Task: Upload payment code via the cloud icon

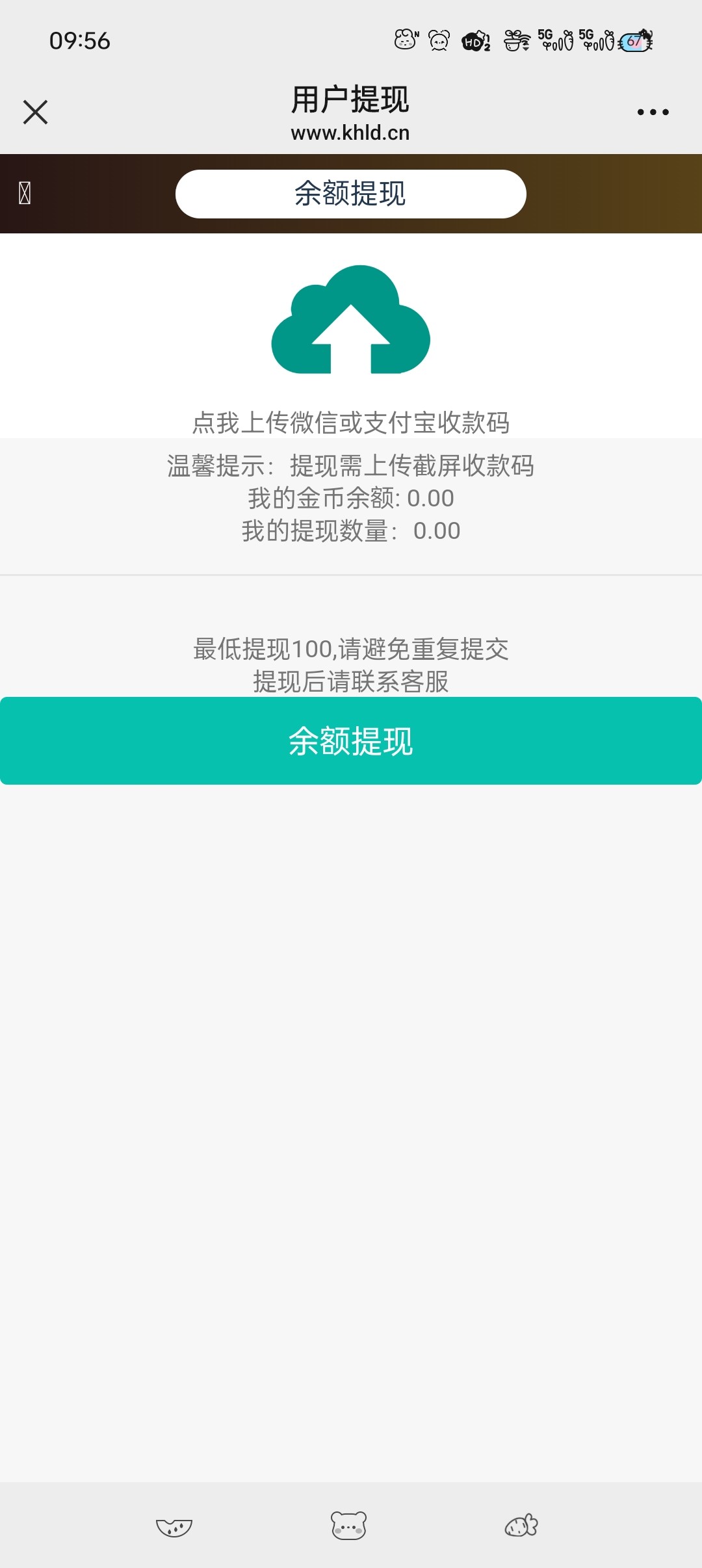Action: tap(350, 320)
